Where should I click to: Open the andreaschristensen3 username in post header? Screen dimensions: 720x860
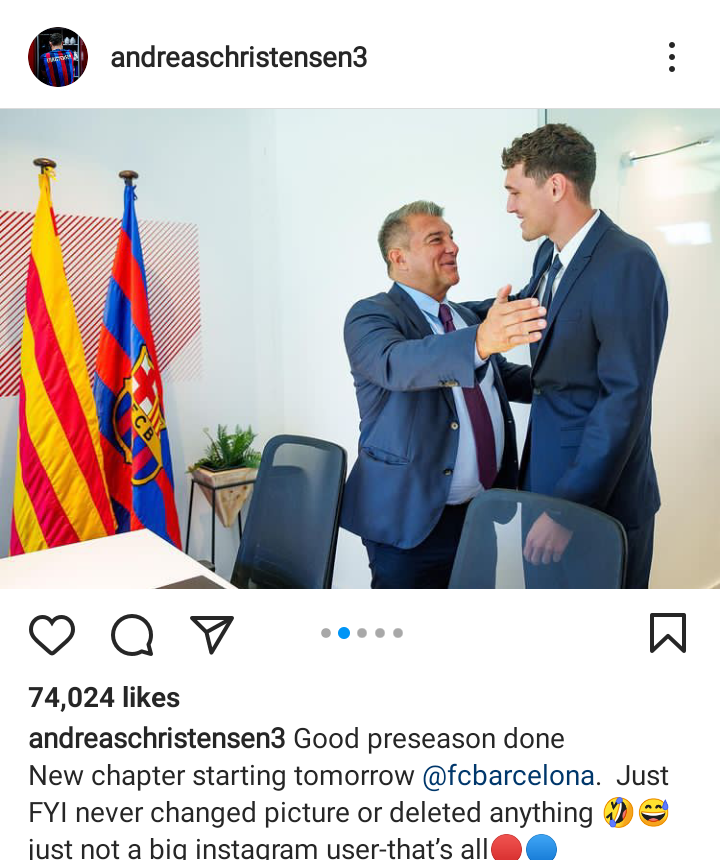click(239, 58)
